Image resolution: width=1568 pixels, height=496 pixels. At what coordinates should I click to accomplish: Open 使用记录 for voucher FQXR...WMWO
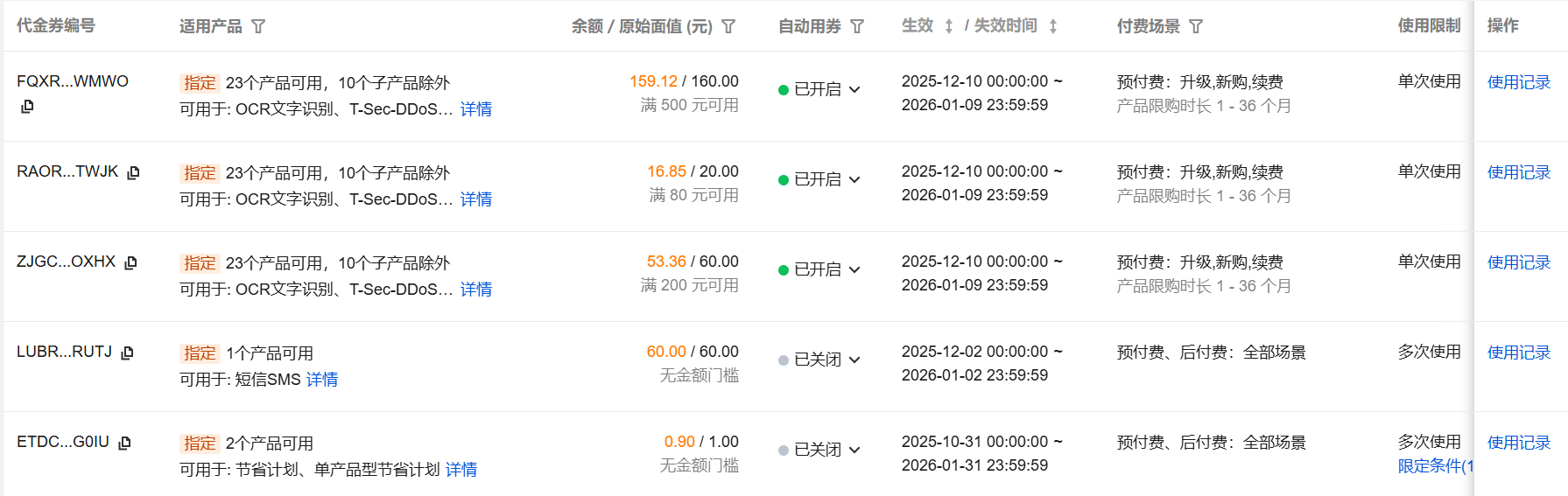click(1518, 82)
